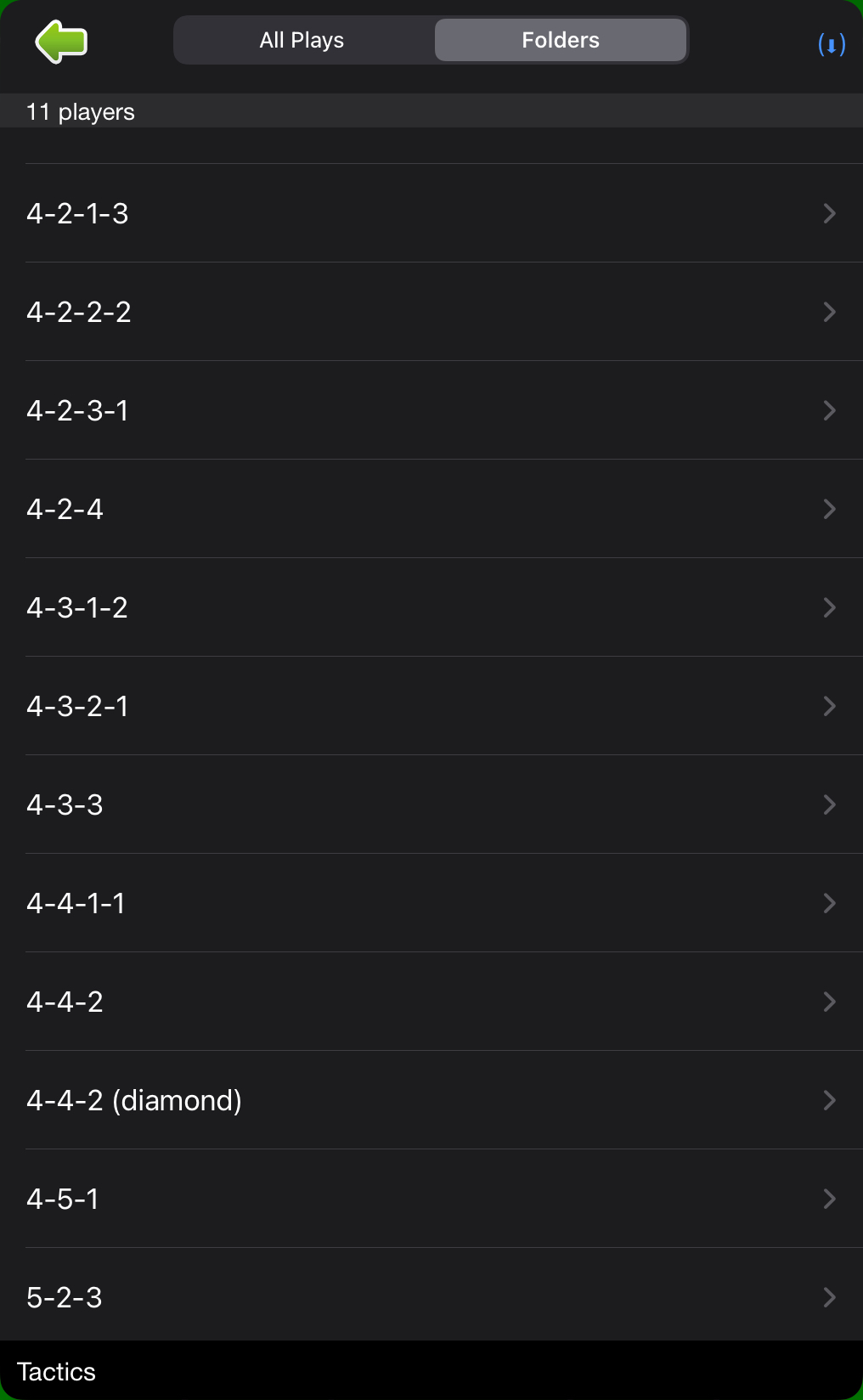
Task: Tap the blue download icon
Action: (831, 44)
